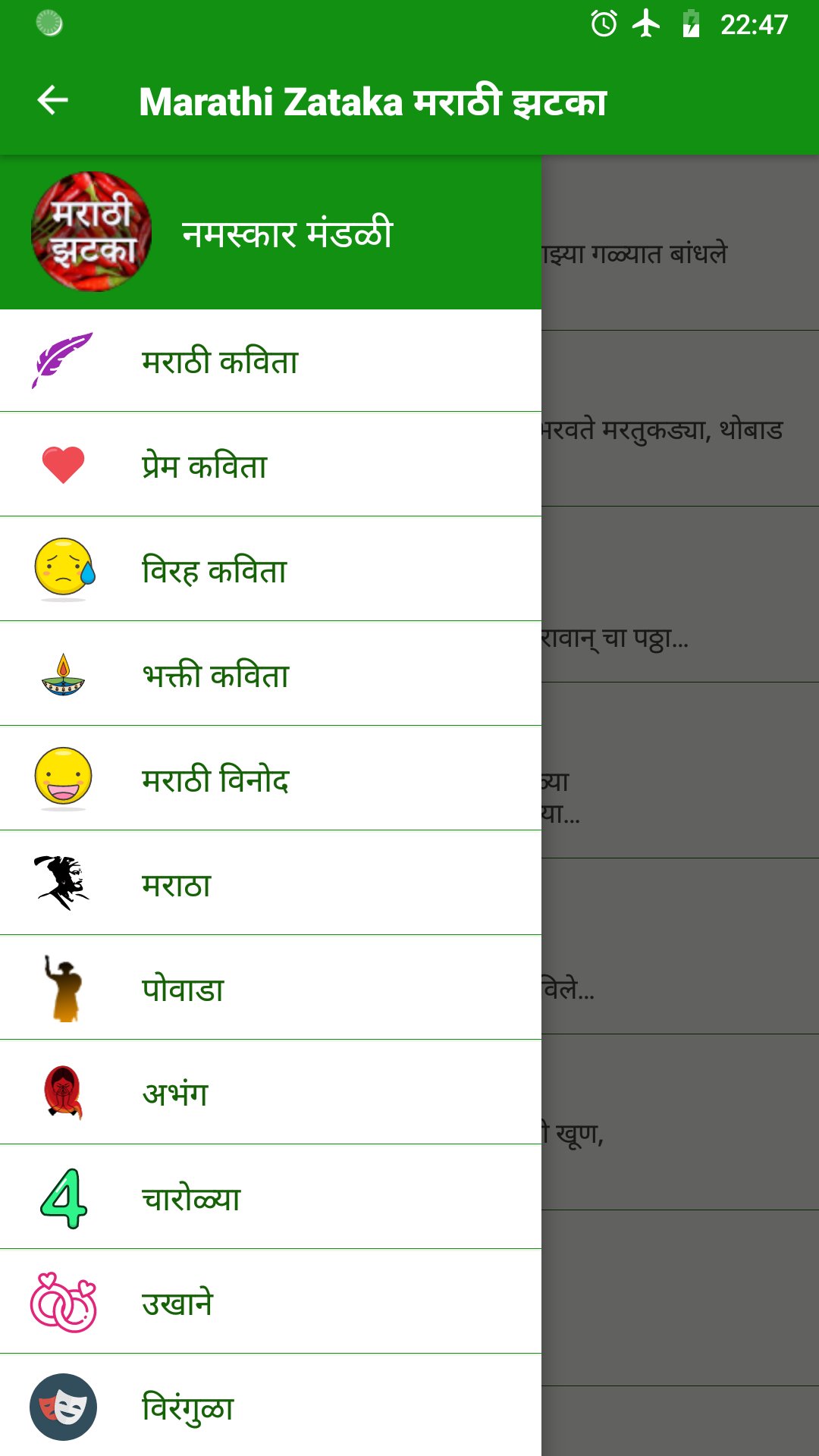Go to भक्ती कविता
This screenshot has width=819, height=1456.
216,674
